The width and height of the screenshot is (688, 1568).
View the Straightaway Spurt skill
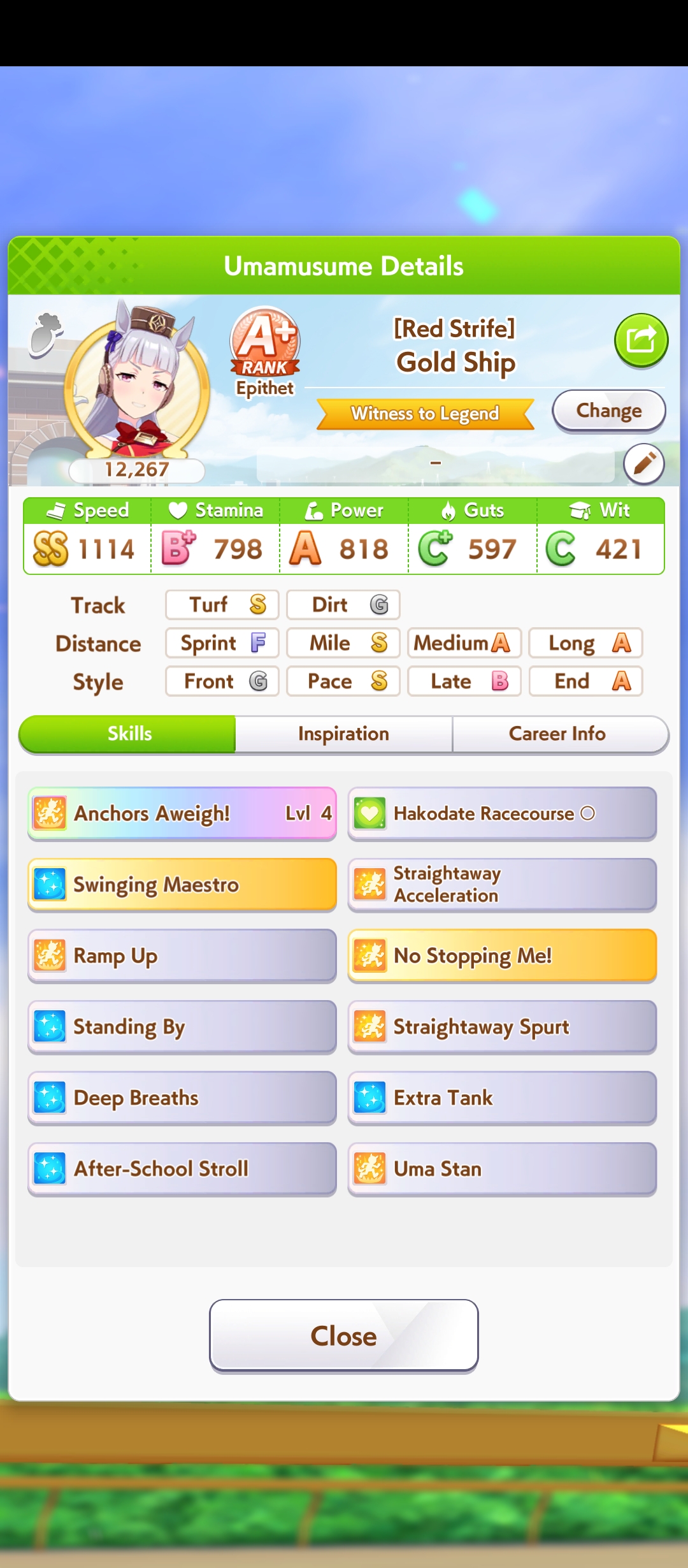click(x=502, y=1027)
